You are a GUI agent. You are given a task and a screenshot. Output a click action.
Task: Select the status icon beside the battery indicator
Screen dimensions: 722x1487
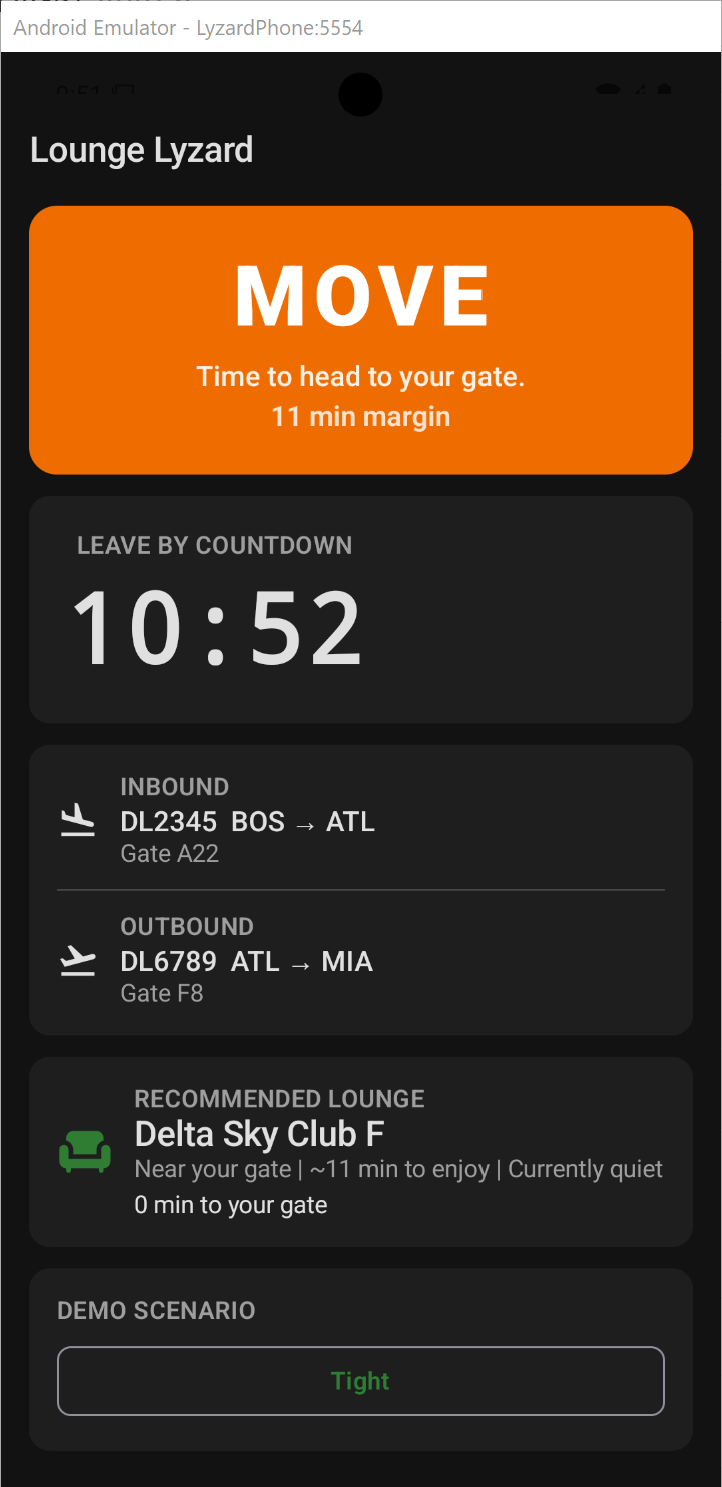[608, 89]
